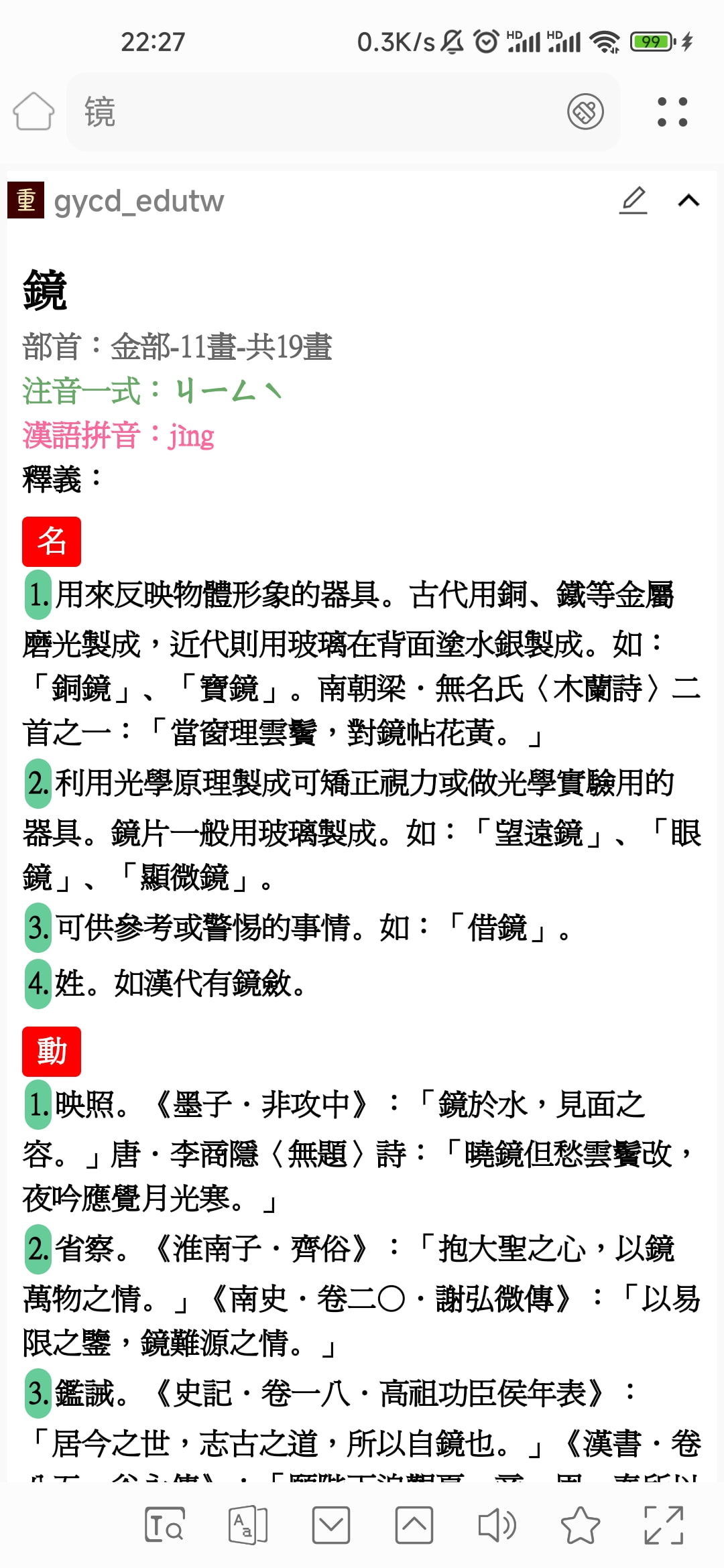Open the font size adjustment tool

[x=247, y=1525]
